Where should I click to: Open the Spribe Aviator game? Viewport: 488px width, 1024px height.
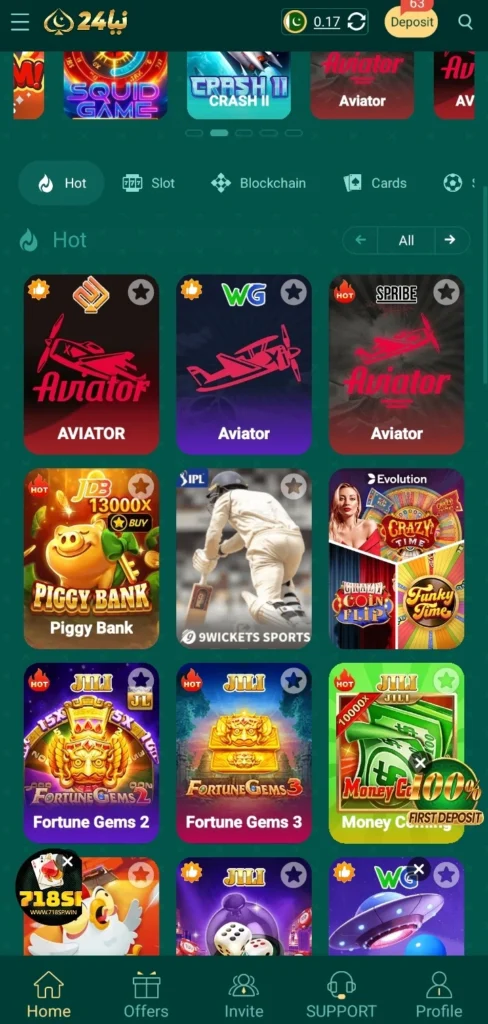click(397, 364)
